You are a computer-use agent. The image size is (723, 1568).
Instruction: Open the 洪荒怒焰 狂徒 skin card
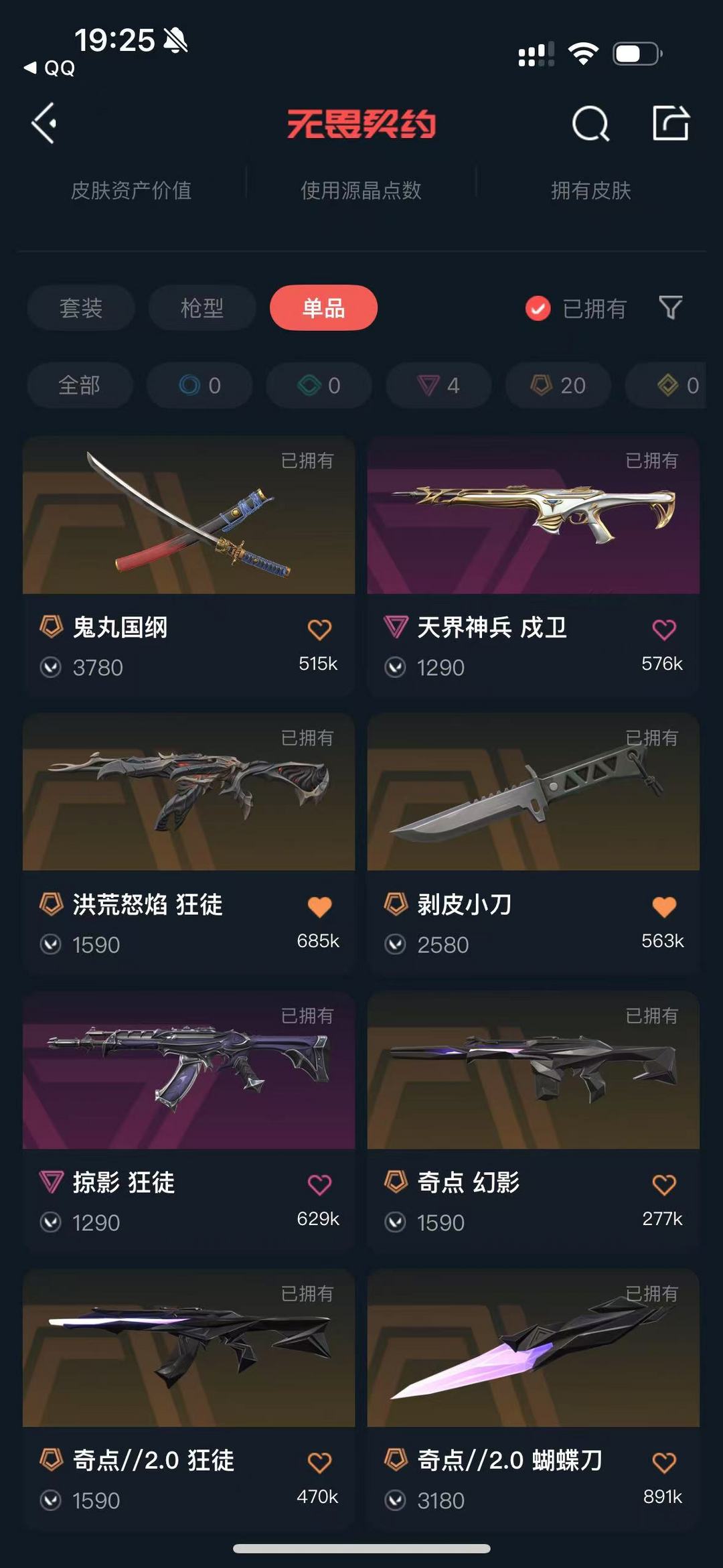[189, 844]
